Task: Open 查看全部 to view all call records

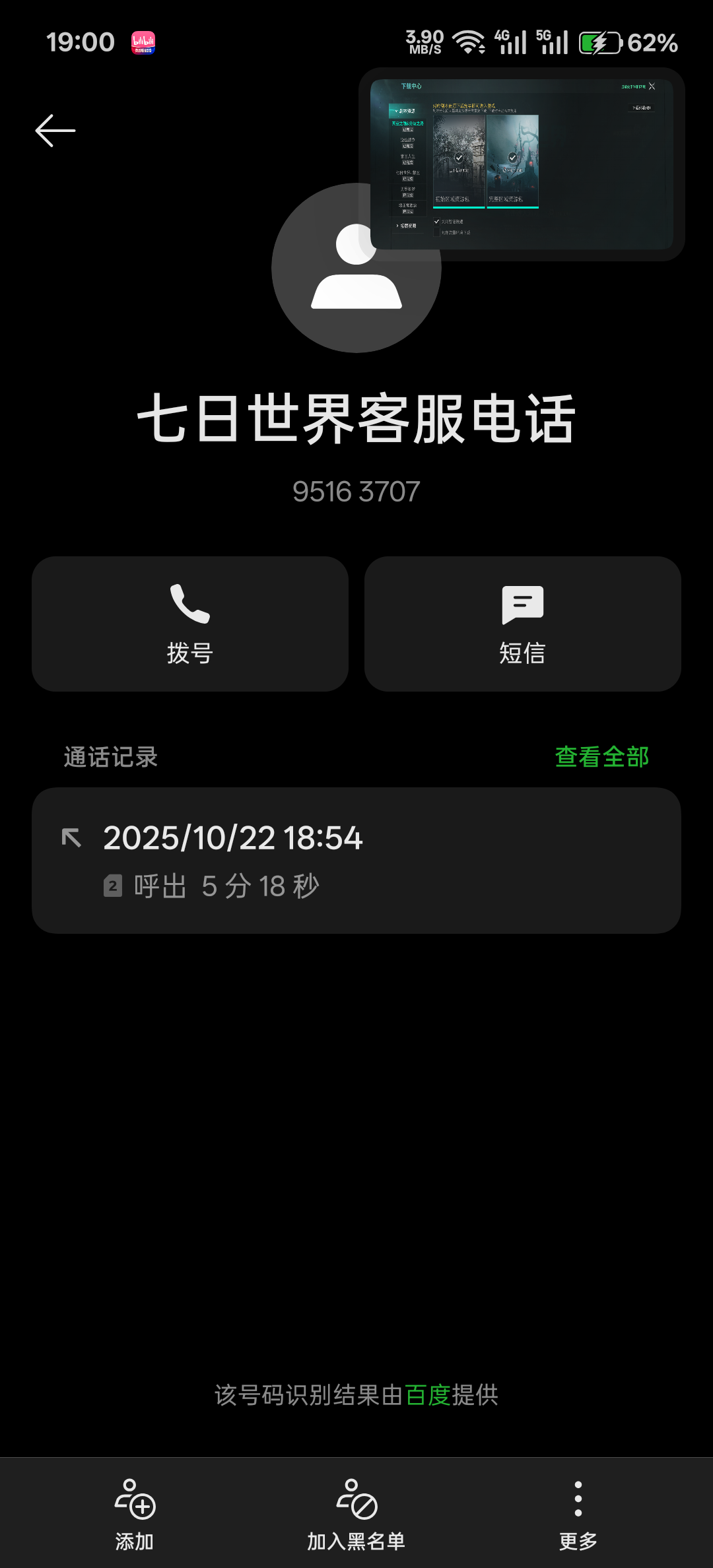Action: point(601,757)
